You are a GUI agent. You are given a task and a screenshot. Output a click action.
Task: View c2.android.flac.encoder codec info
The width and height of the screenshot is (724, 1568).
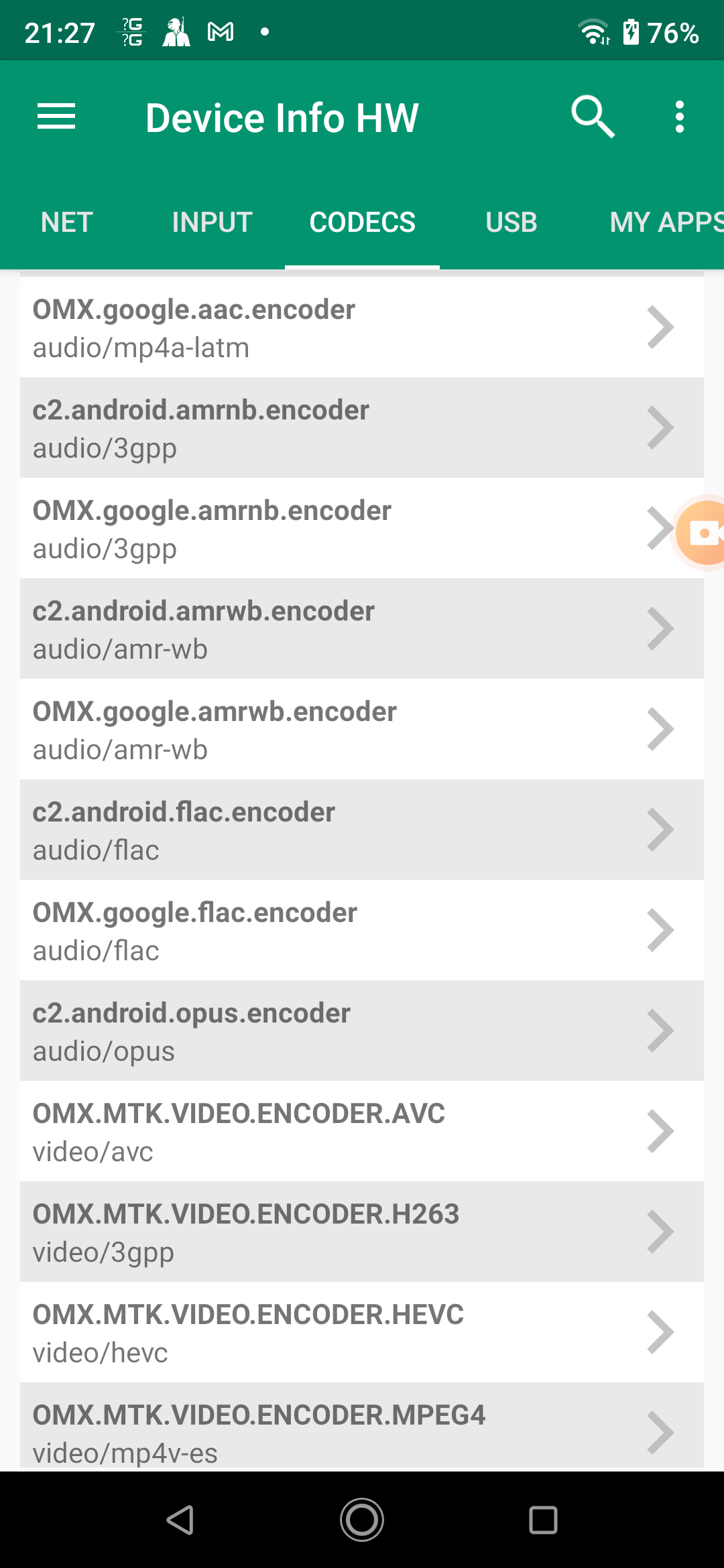coord(335,830)
